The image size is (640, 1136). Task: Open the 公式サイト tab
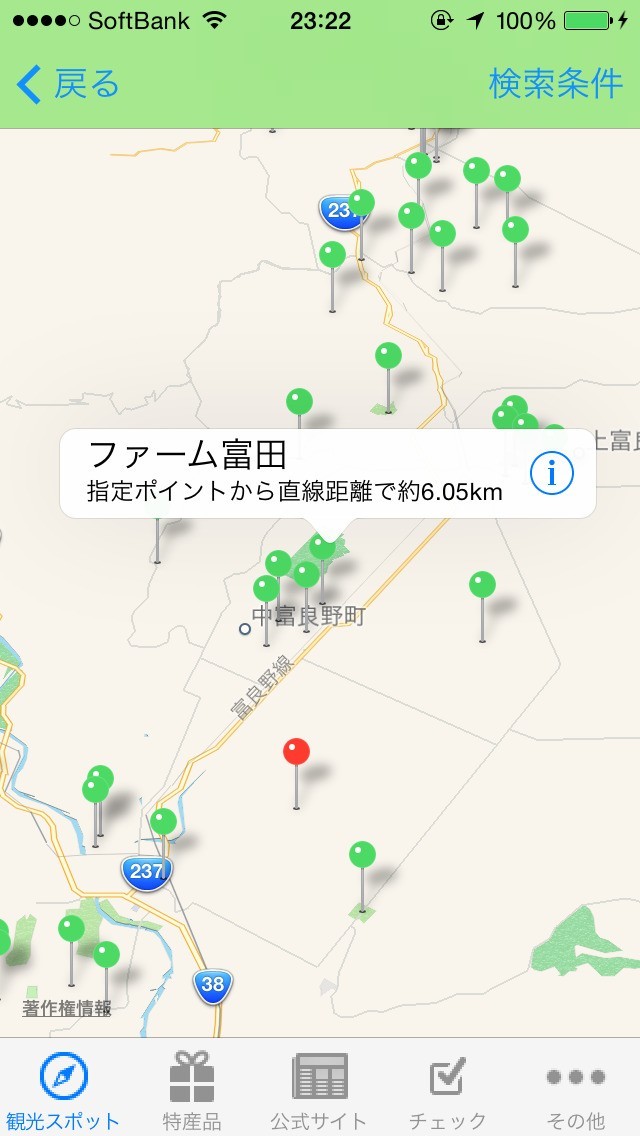320,1090
